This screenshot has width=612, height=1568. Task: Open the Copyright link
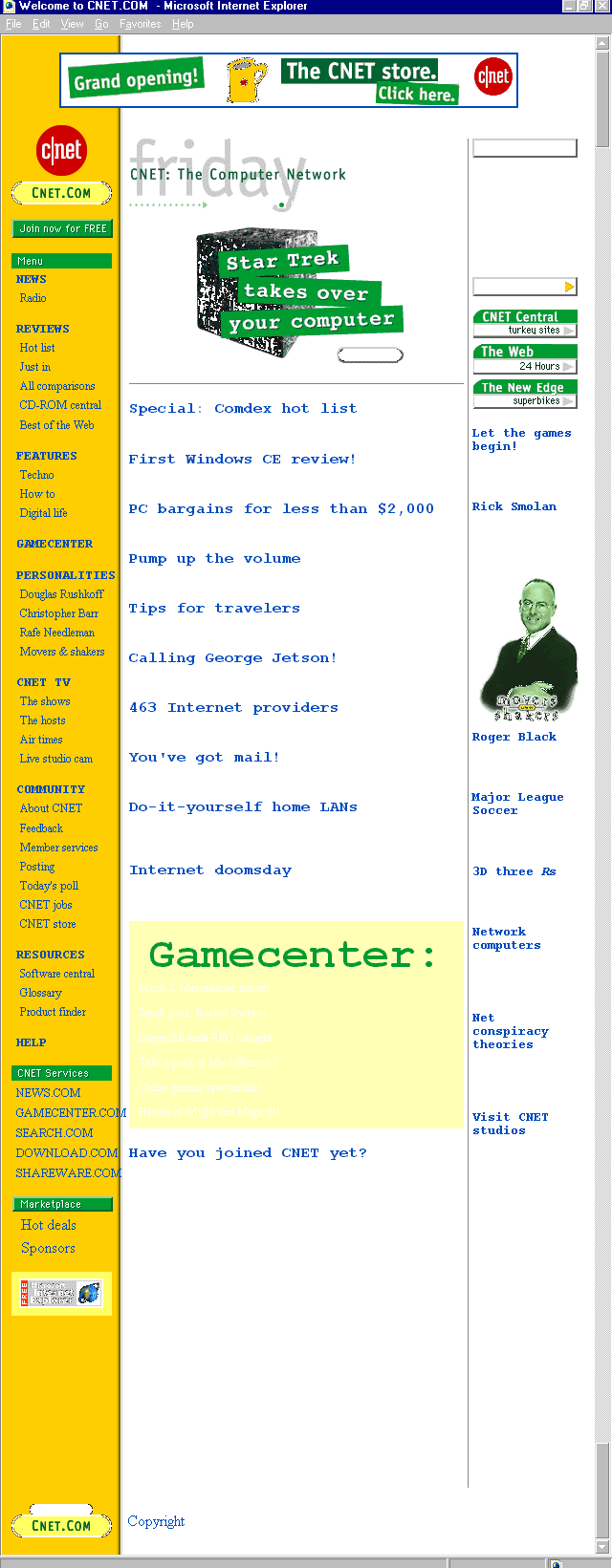[156, 1521]
